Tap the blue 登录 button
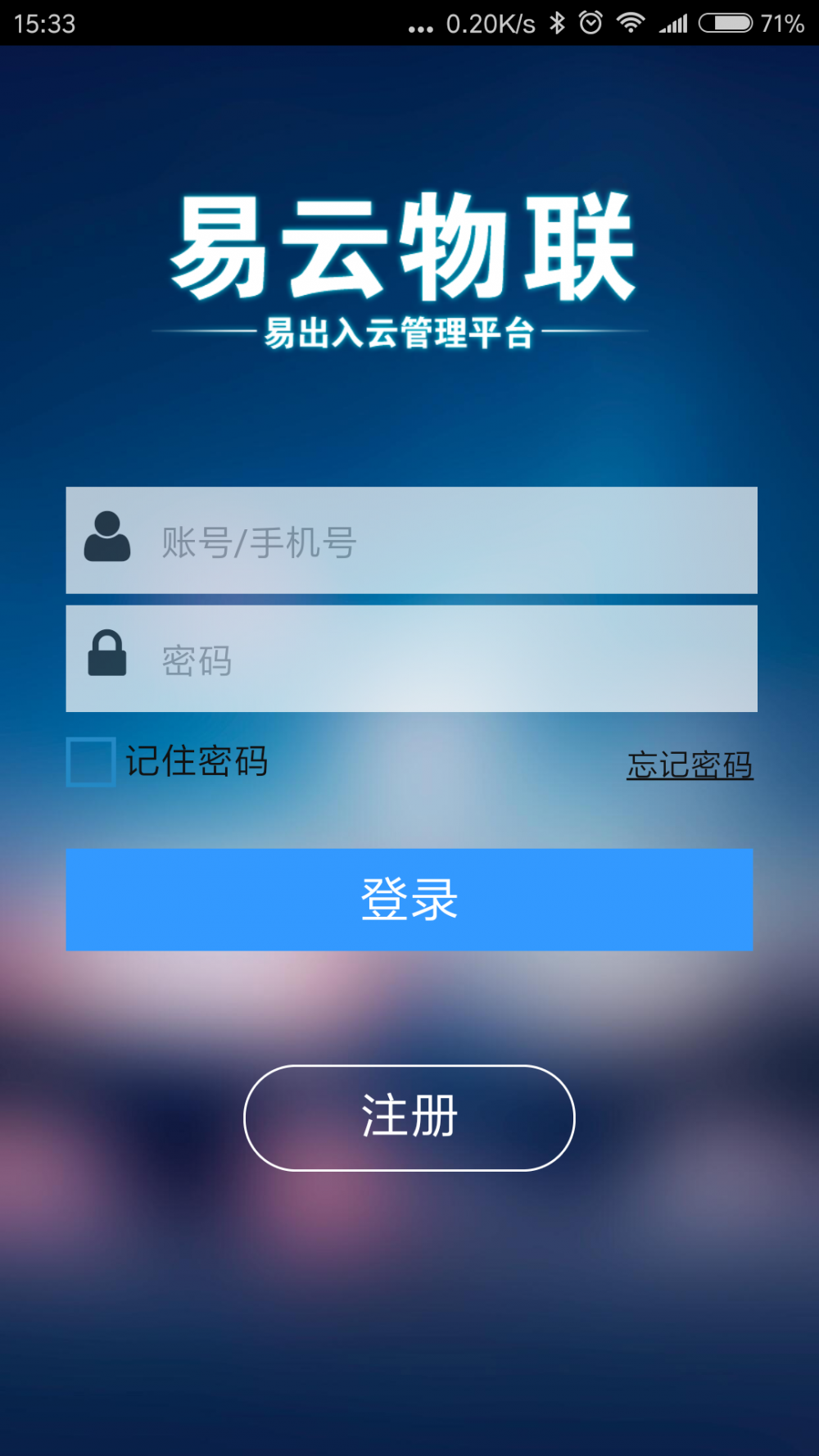 tap(409, 900)
